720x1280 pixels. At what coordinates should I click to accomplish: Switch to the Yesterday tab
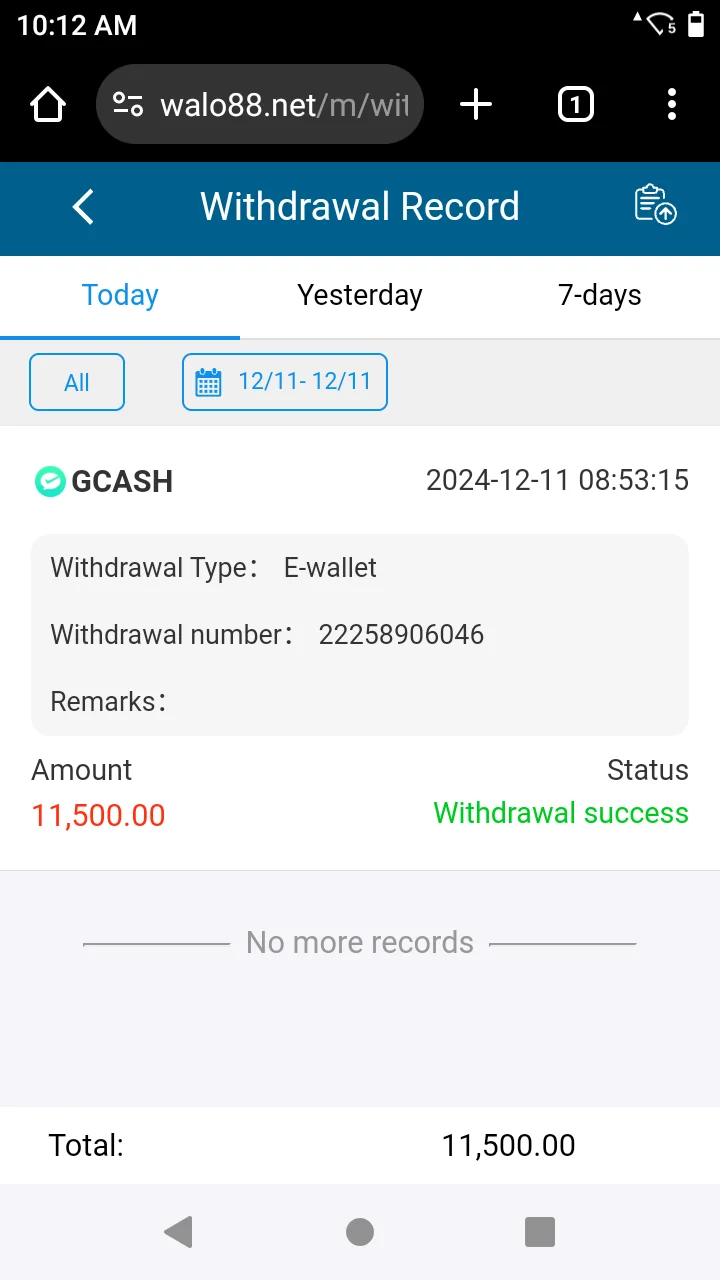coord(360,295)
